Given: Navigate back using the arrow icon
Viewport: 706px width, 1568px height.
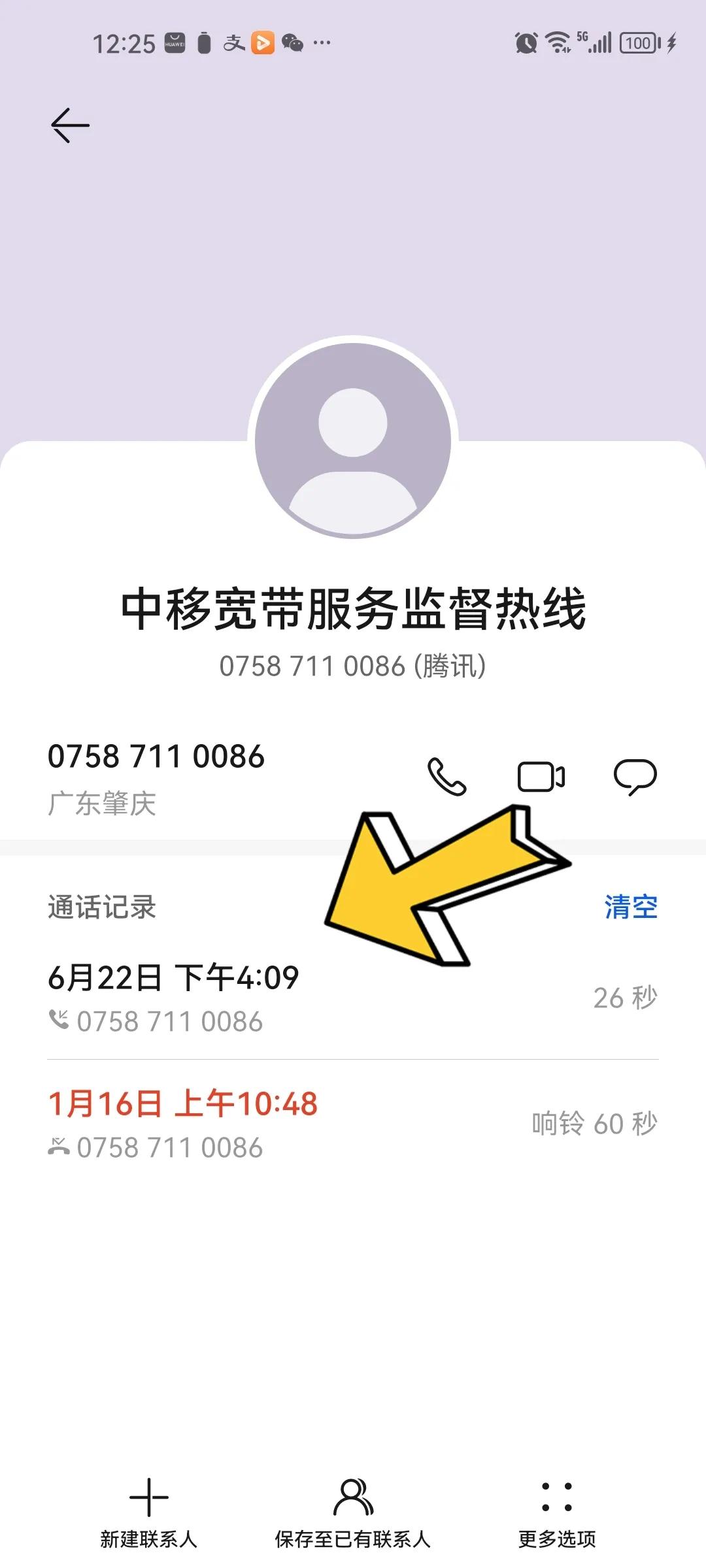Looking at the screenshot, I should 69,124.
